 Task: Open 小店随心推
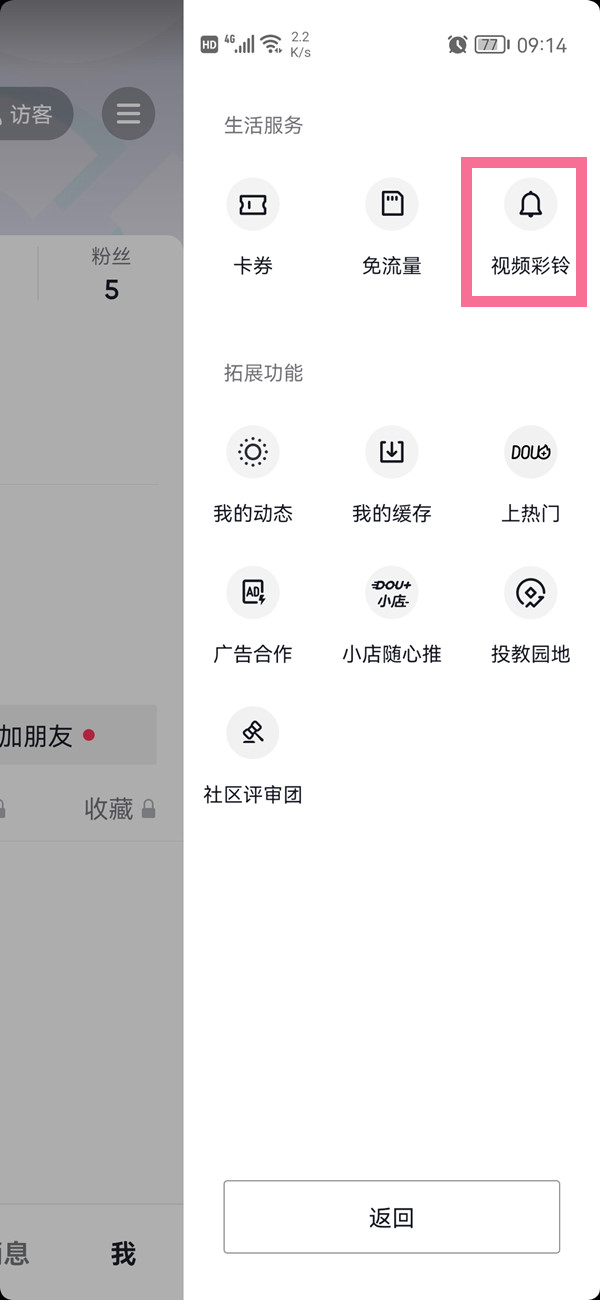click(391, 613)
